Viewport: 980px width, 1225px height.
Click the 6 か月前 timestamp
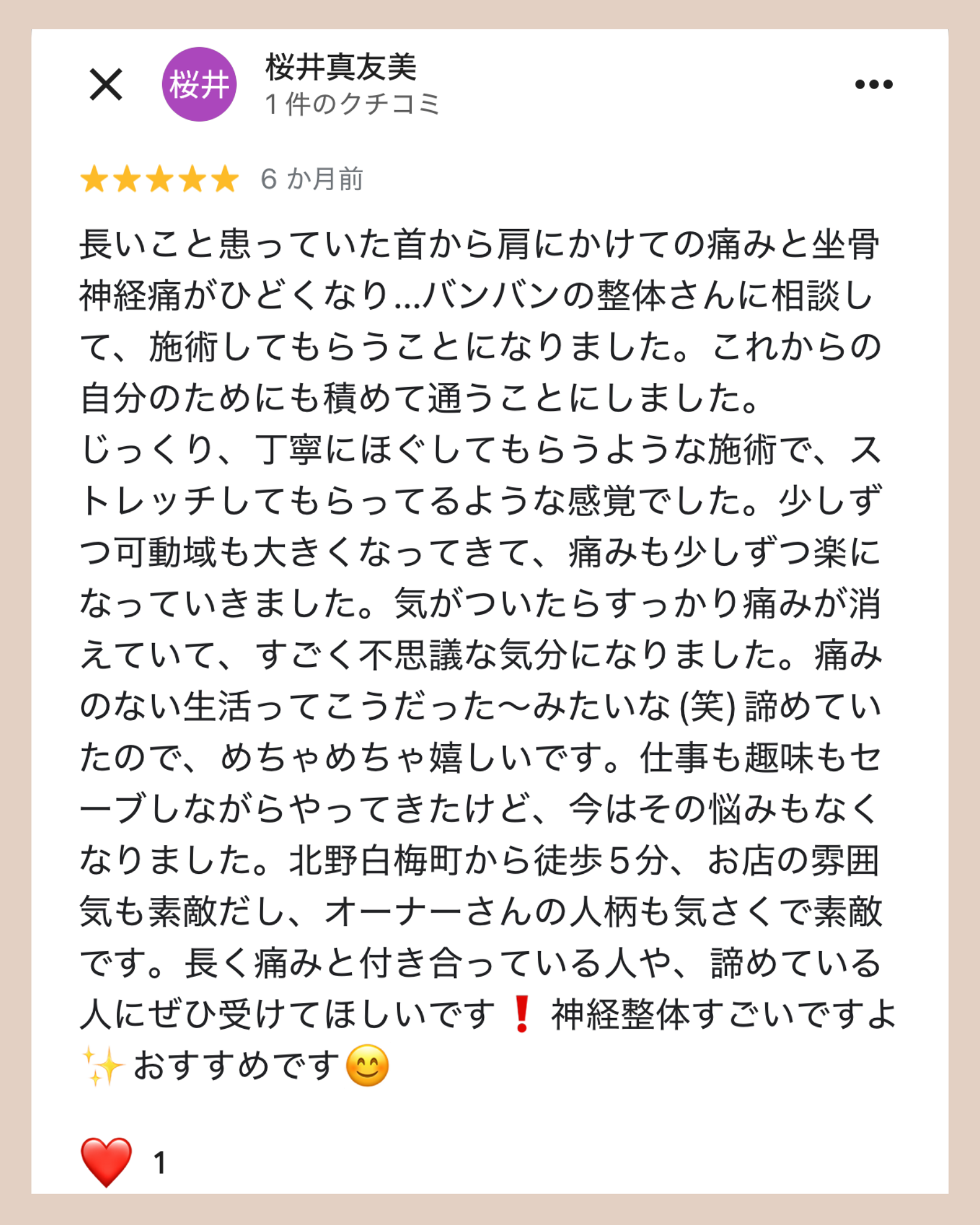pyautogui.click(x=314, y=178)
